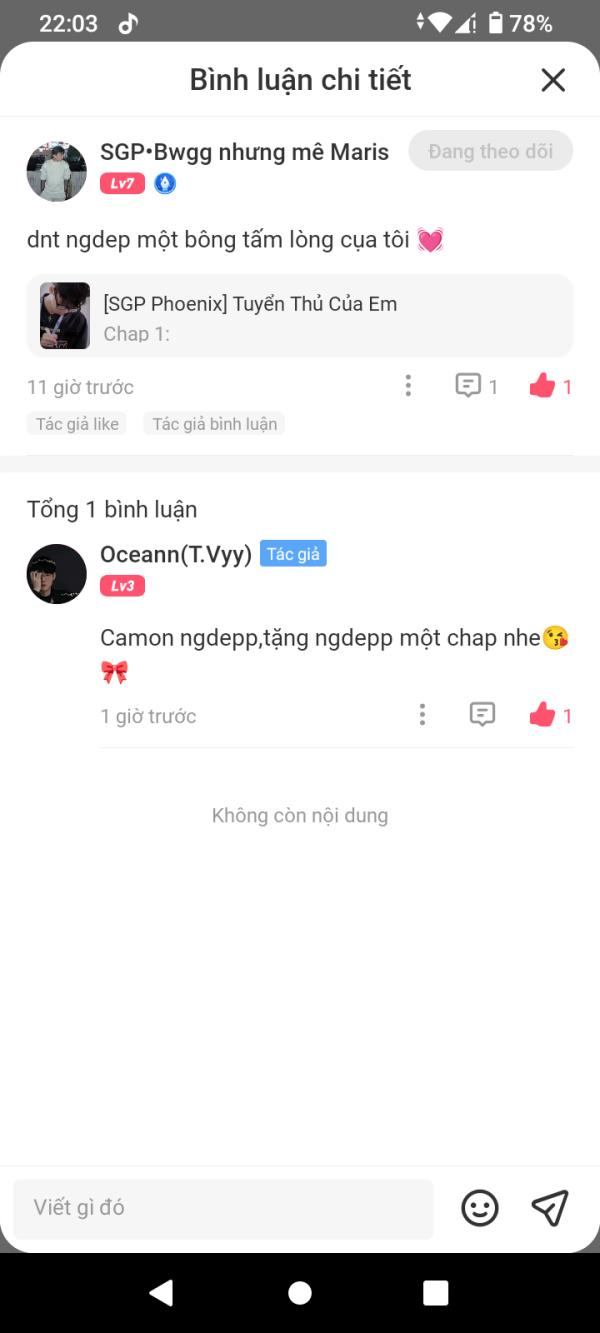Open Oceann(T.Vyy) profile avatar
The height and width of the screenshot is (1333, 600).
tap(57, 574)
